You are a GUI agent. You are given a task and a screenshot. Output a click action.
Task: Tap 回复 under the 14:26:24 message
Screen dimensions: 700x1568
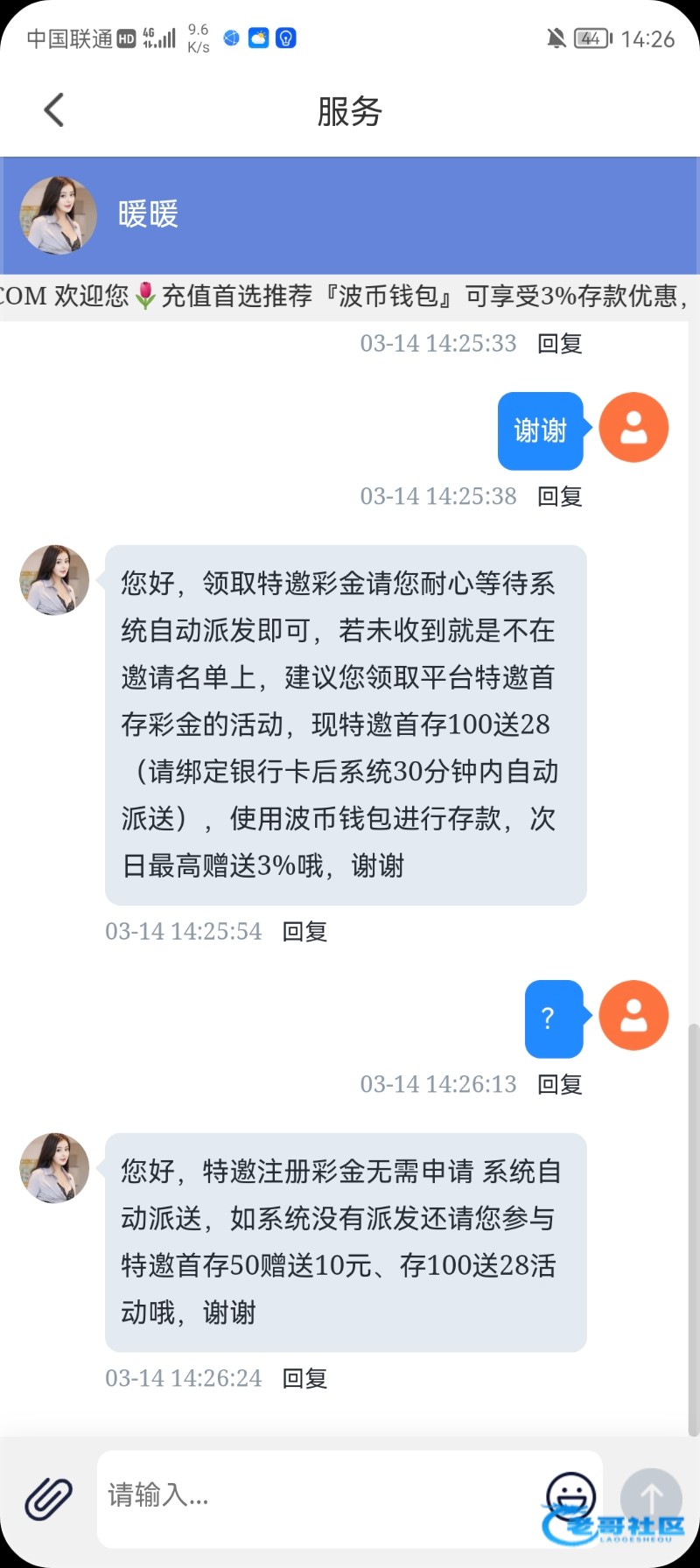[x=304, y=1379]
